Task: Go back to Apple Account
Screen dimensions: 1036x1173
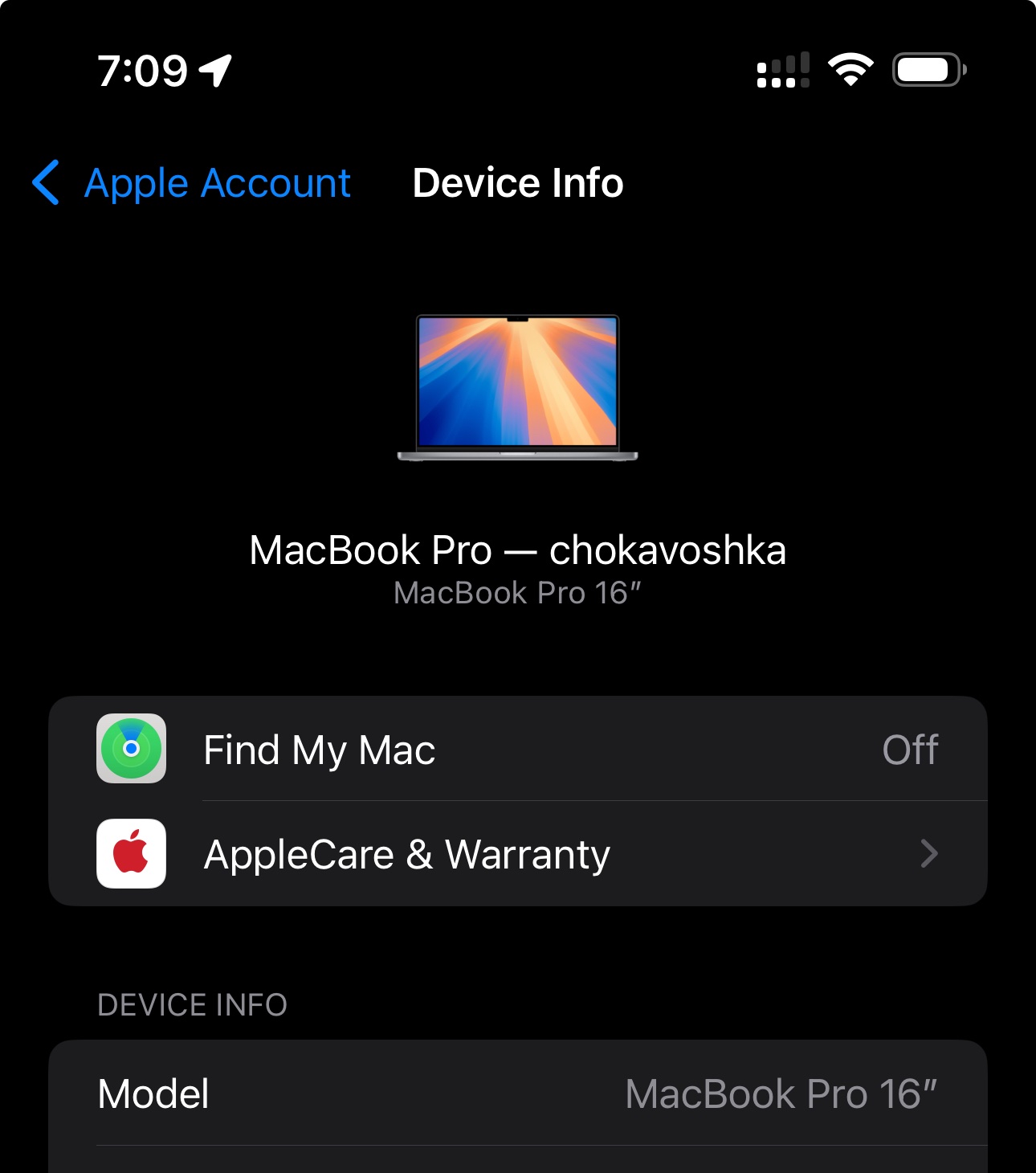Action: (193, 183)
